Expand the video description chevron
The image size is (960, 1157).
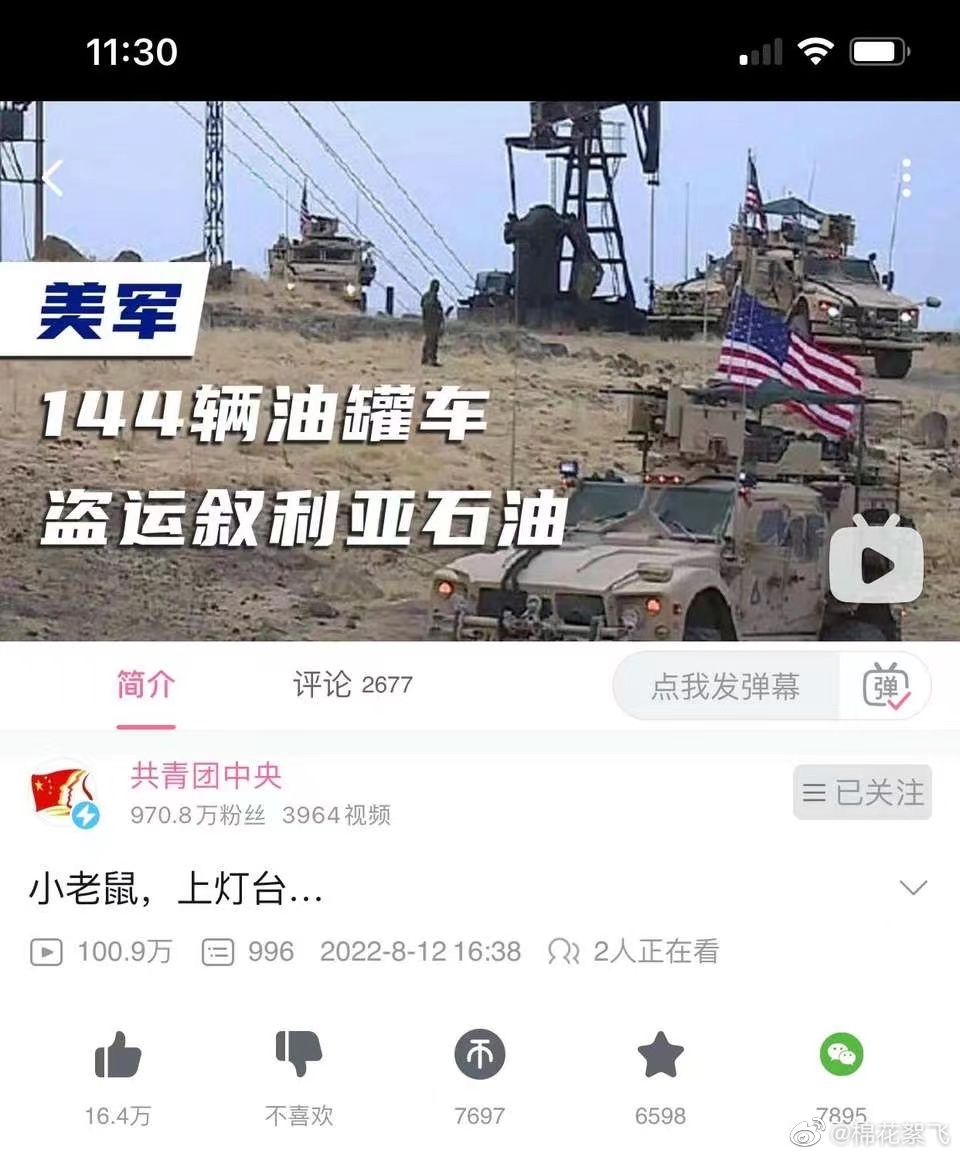pyautogui.click(x=913, y=888)
